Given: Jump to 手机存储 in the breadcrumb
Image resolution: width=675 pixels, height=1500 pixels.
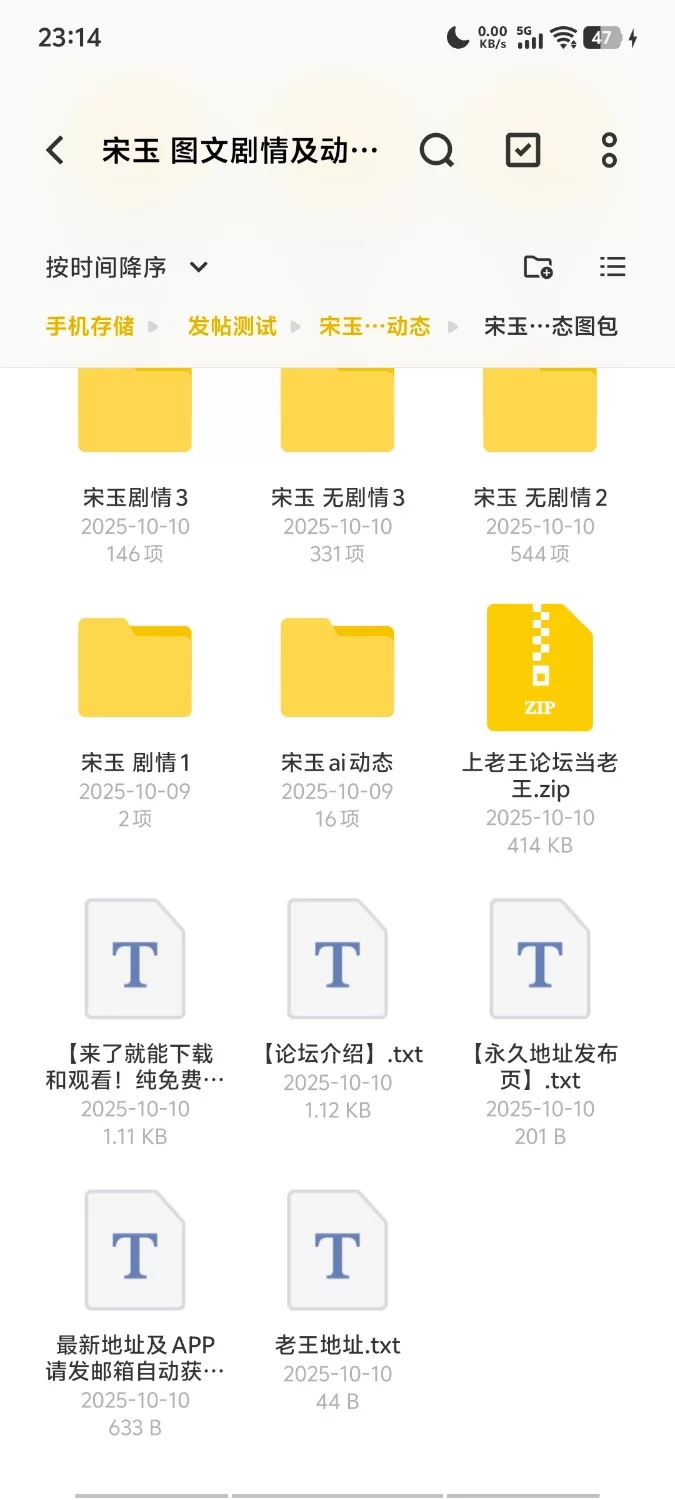Looking at the screenshot, I should click(90, 326).
